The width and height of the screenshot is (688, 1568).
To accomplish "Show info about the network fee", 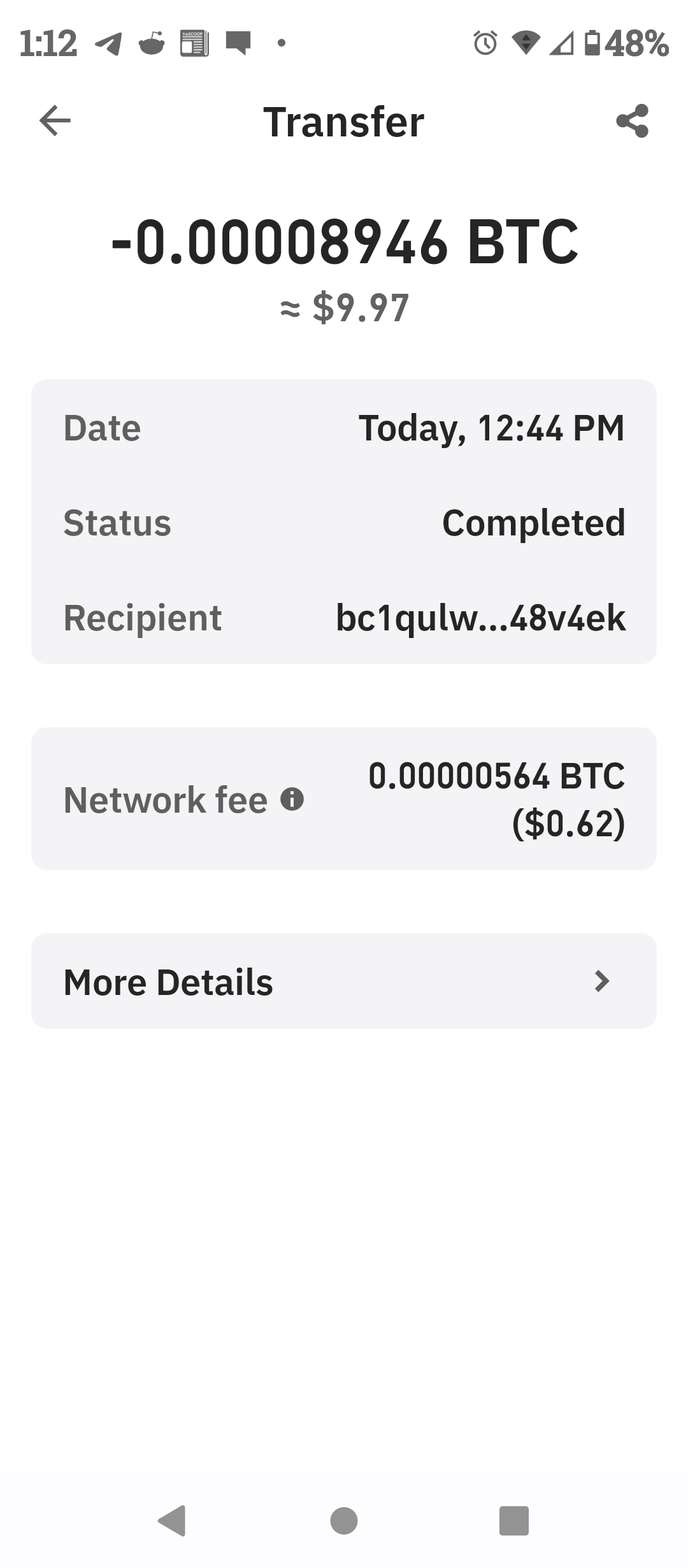I will (292, 799).
